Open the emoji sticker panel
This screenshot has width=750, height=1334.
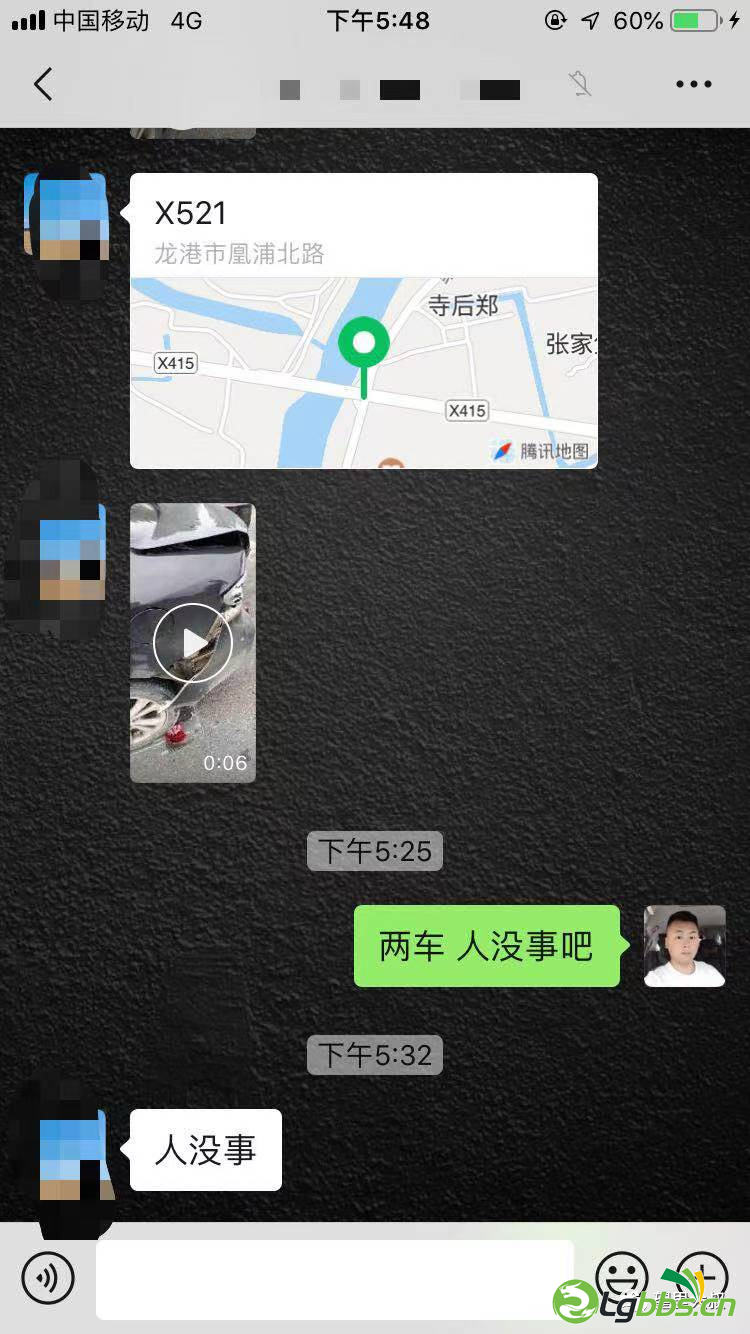(622, 1277)
